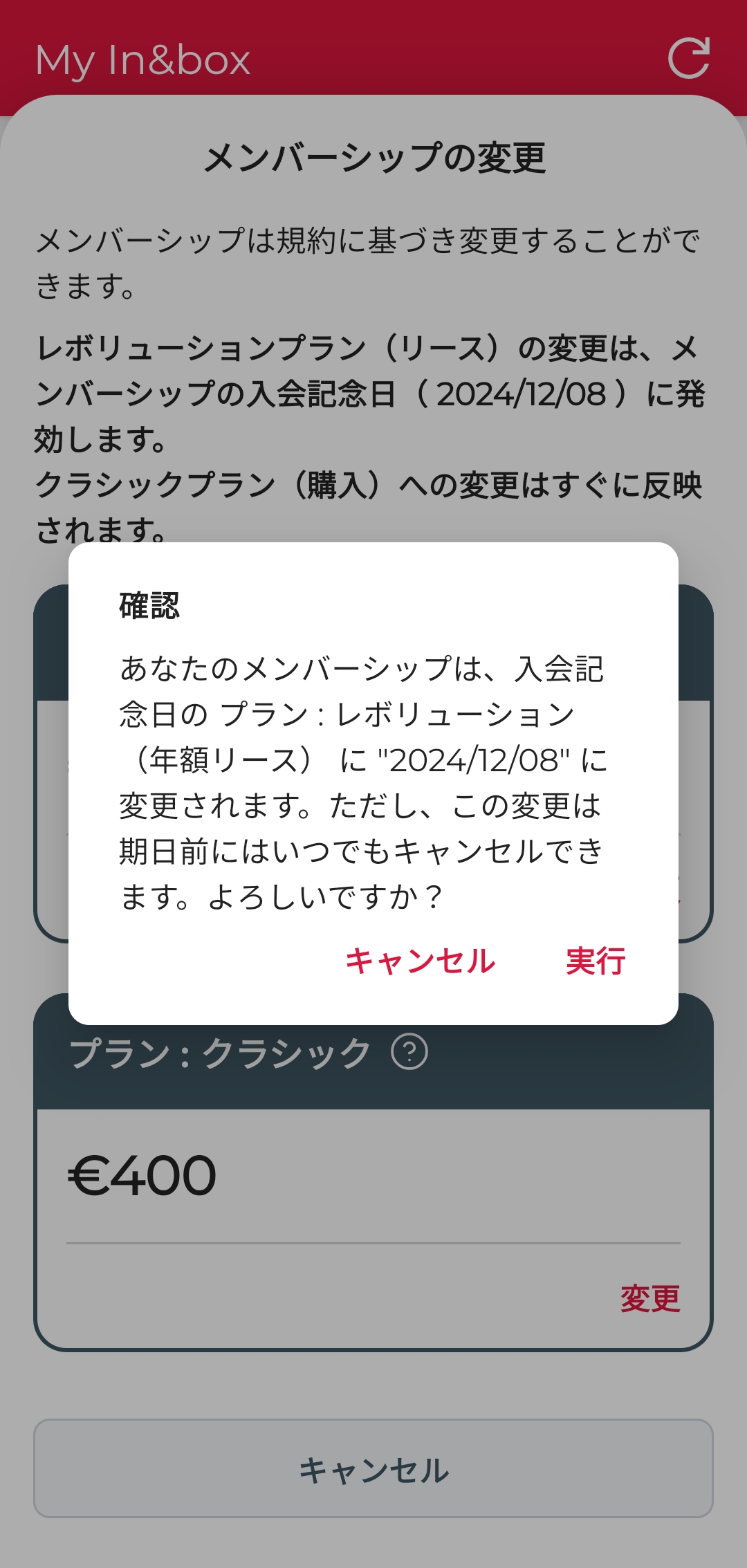Refresh the My In&box page
The width and height of the screenshot is (747, 1568).
coord(689,58)
